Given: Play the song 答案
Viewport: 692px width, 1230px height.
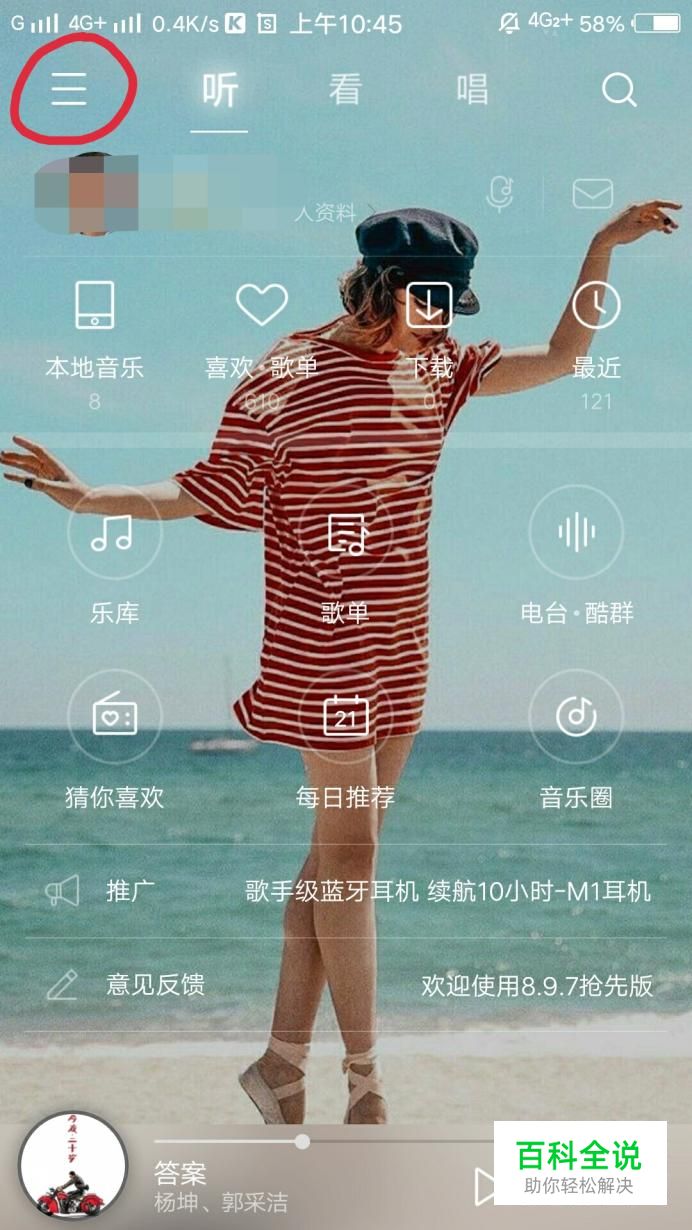Looking at the screenshot, I should [484, 1186].
